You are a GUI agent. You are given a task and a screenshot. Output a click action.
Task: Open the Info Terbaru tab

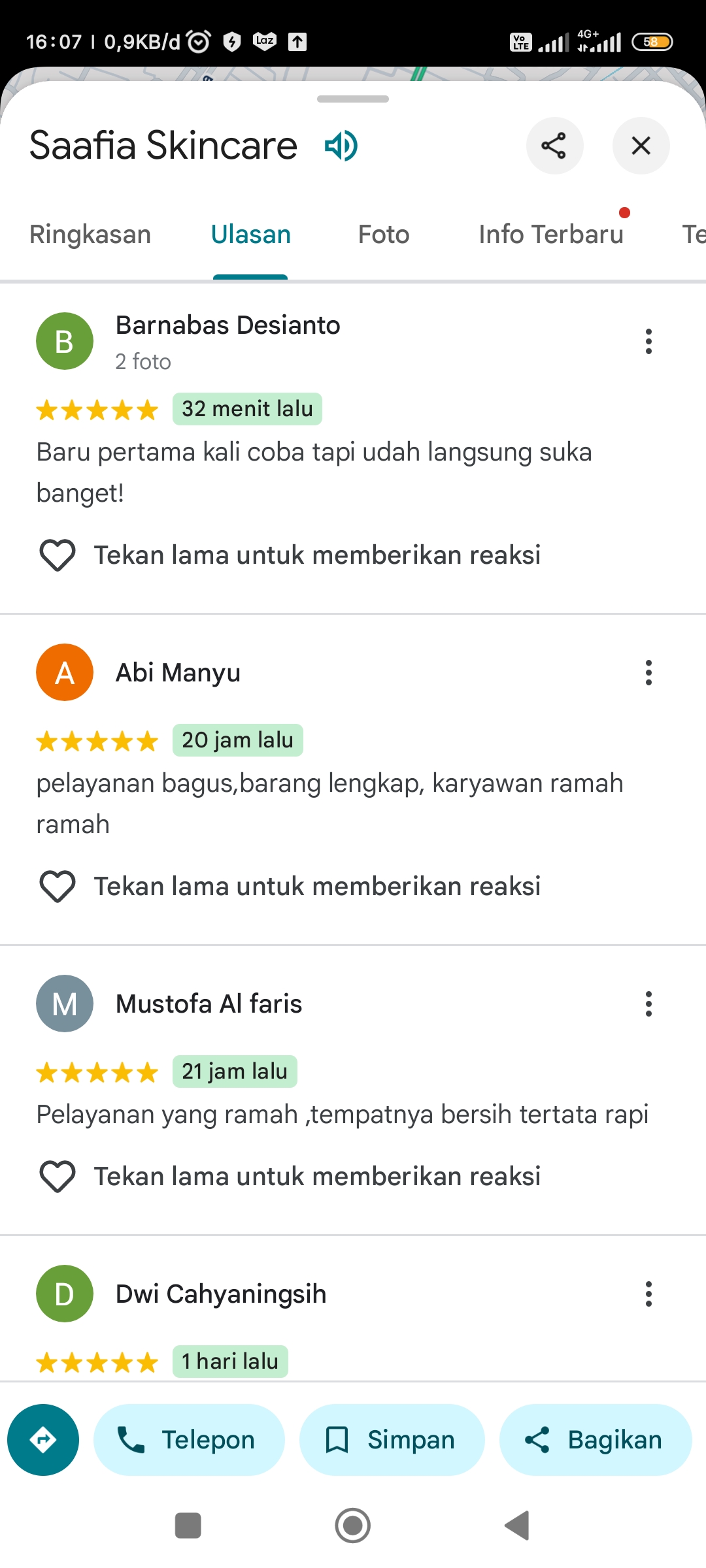551,235
